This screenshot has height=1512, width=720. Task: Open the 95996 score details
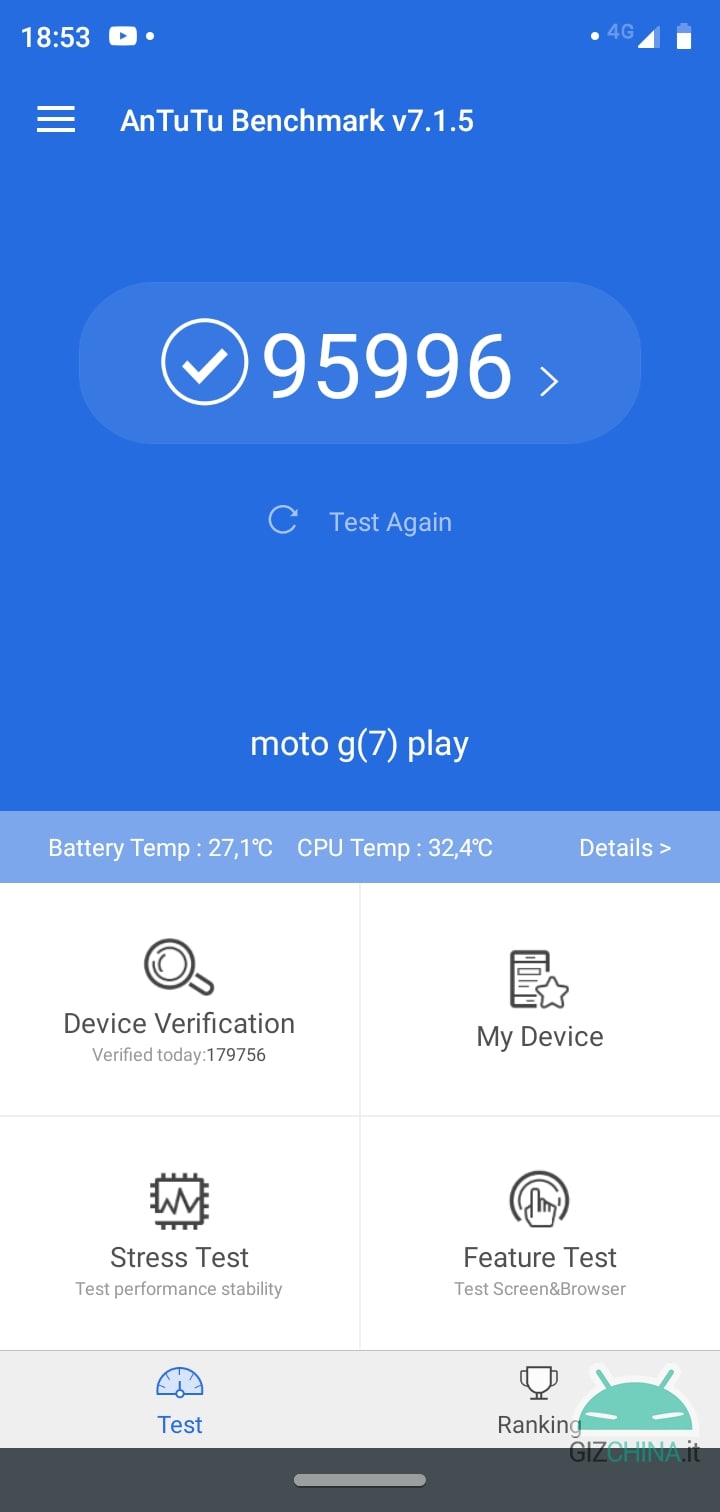click(x=360, y=364)
